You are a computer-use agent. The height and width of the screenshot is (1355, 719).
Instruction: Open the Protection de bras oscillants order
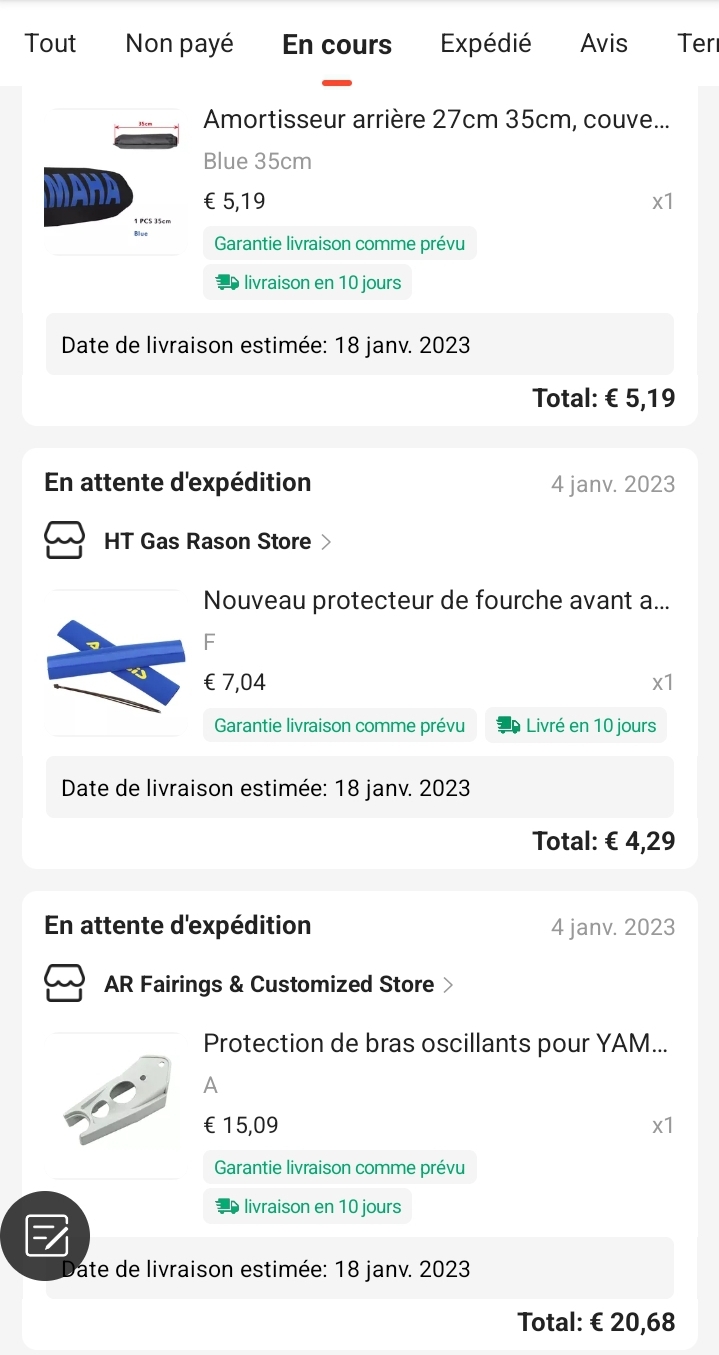[x=436, y=1044]
